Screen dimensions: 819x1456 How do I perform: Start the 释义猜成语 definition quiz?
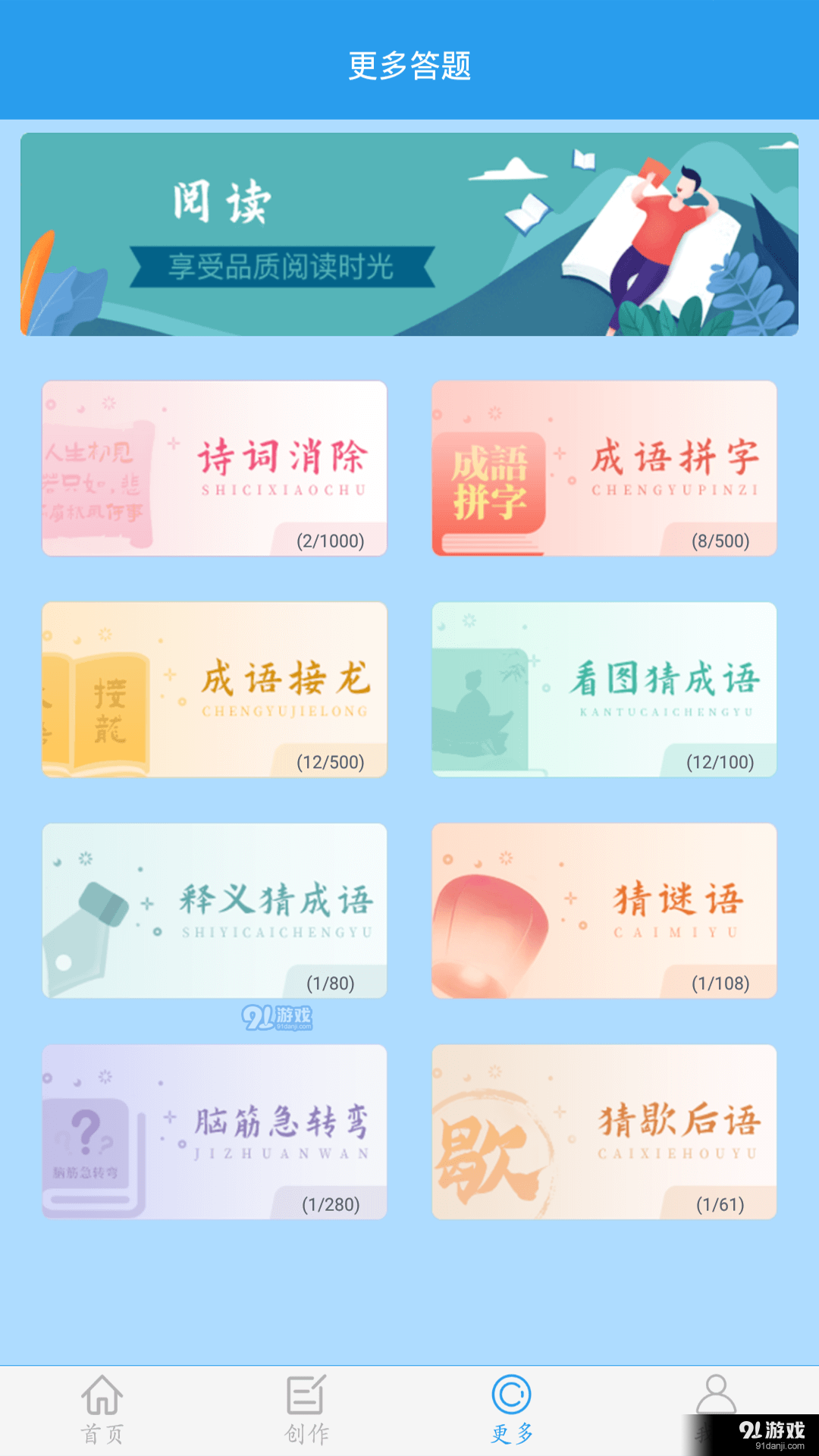215,910
